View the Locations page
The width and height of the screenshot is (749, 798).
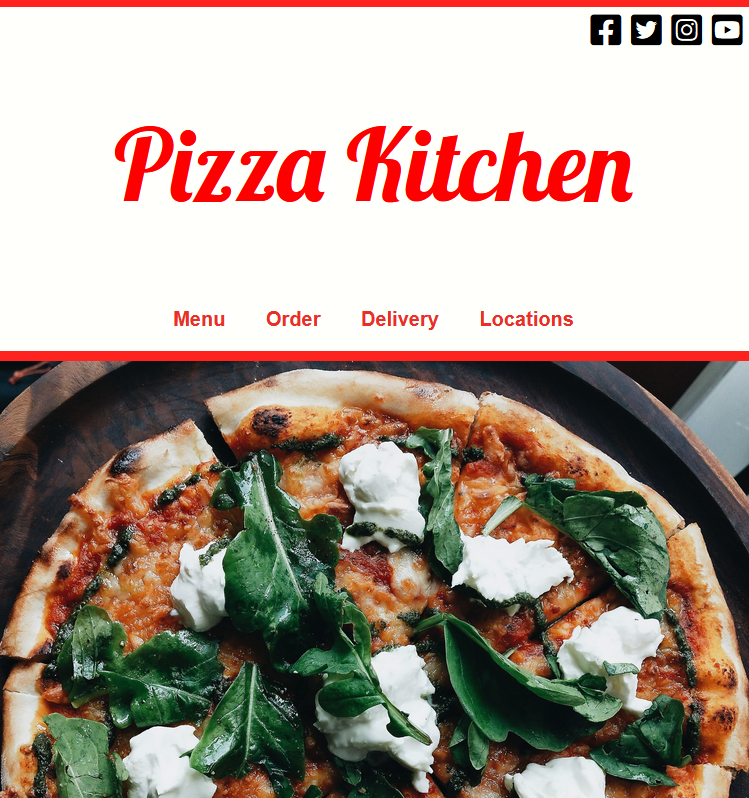pyautogui.click(x=526, y=319)
